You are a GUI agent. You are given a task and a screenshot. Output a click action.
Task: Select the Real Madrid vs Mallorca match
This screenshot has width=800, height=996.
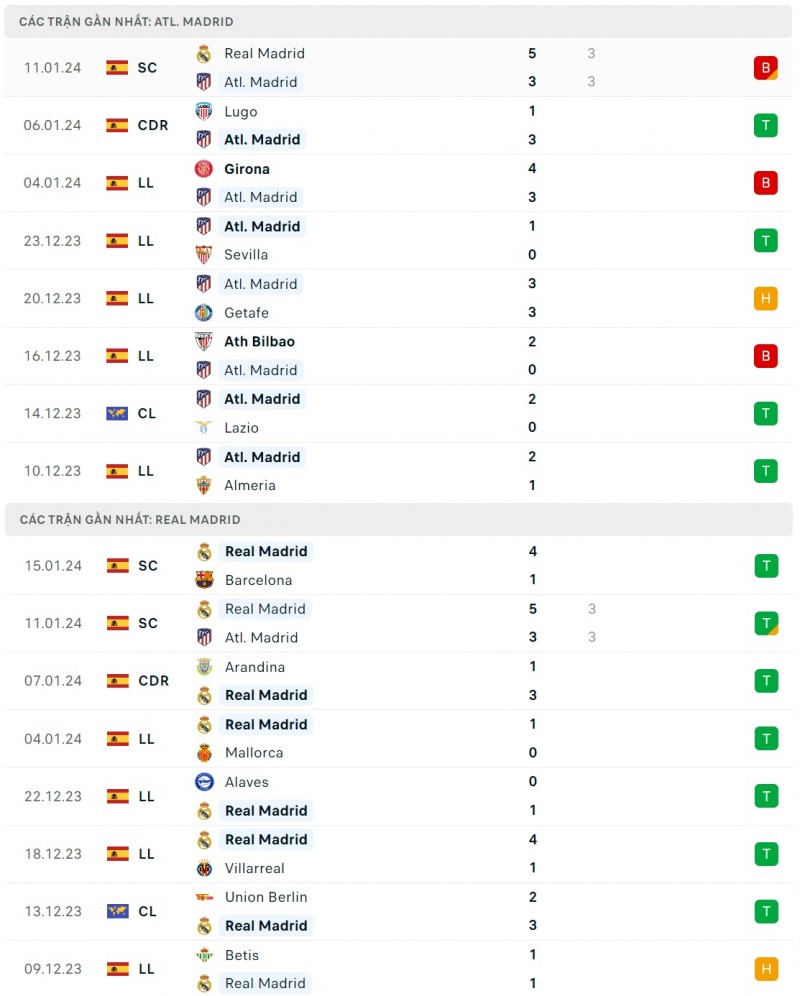(x=400, y=738)
